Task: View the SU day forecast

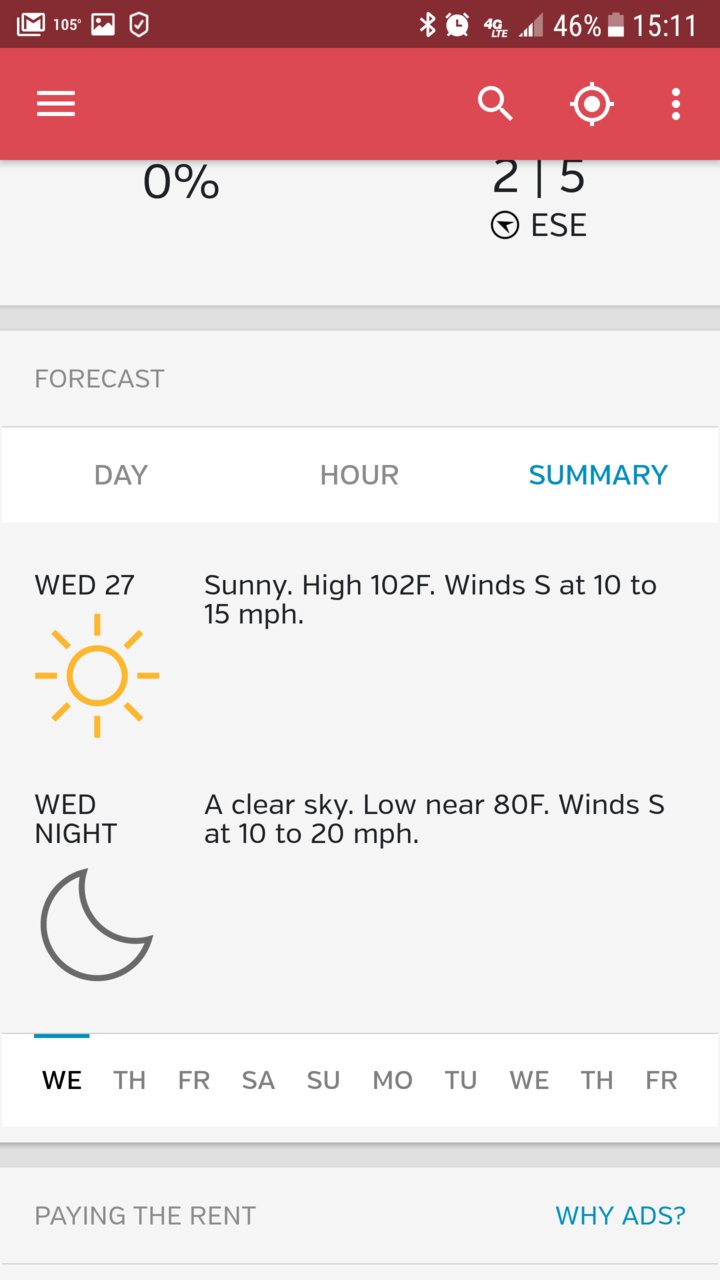Action: (x=323, y=1080)
